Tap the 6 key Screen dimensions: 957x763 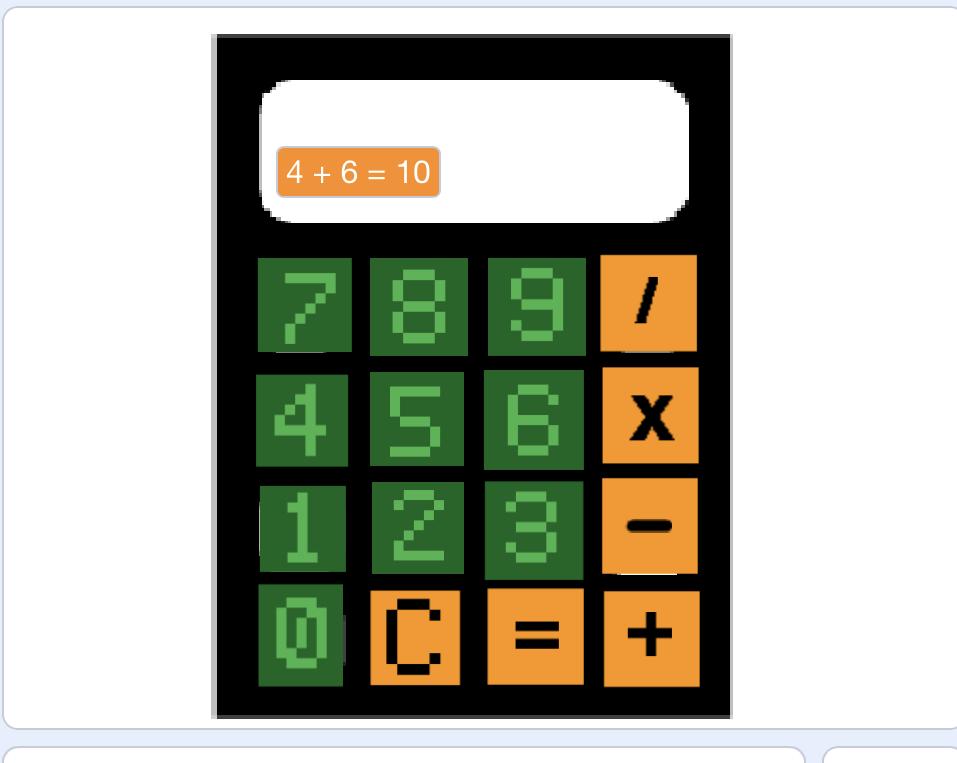point(534,420)
